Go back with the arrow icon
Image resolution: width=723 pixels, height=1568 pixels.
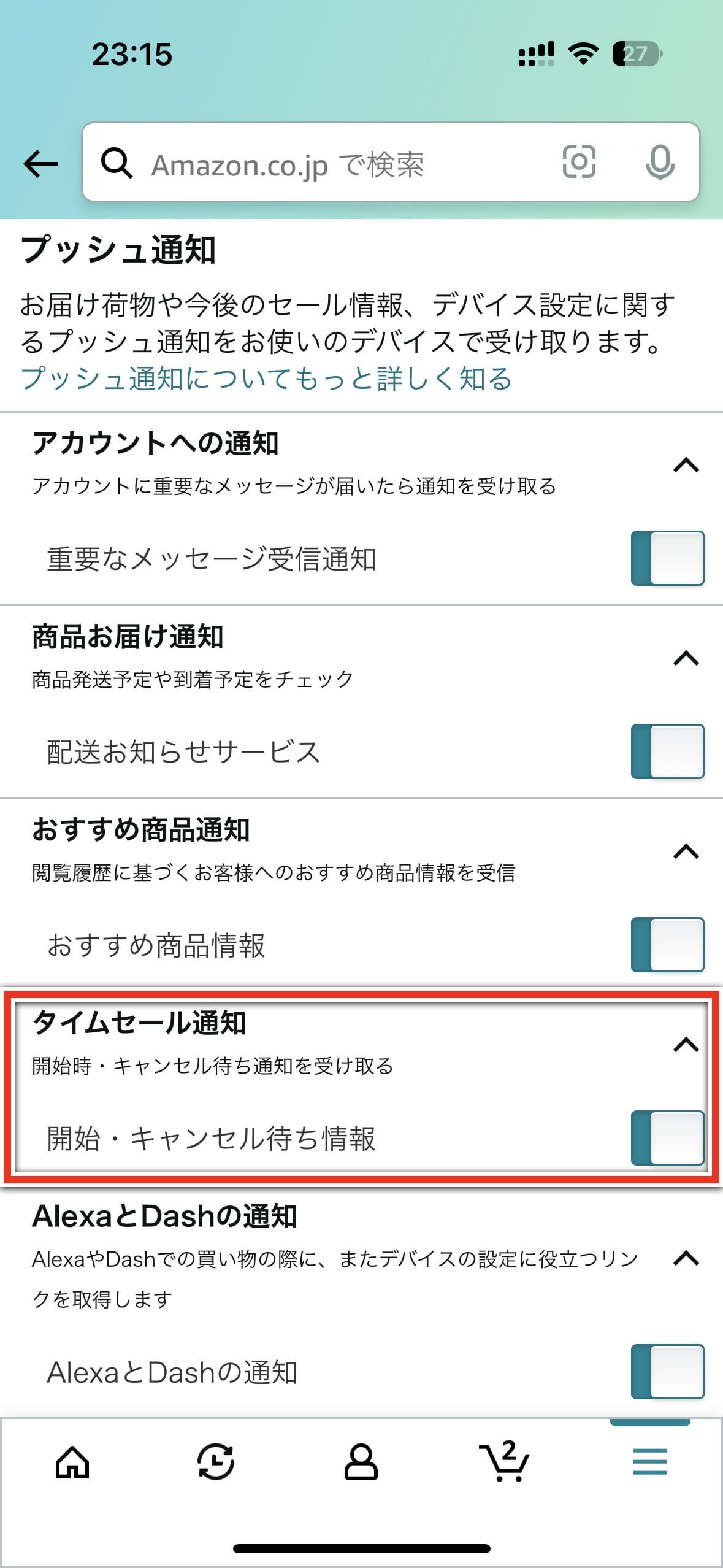[40, 164]
